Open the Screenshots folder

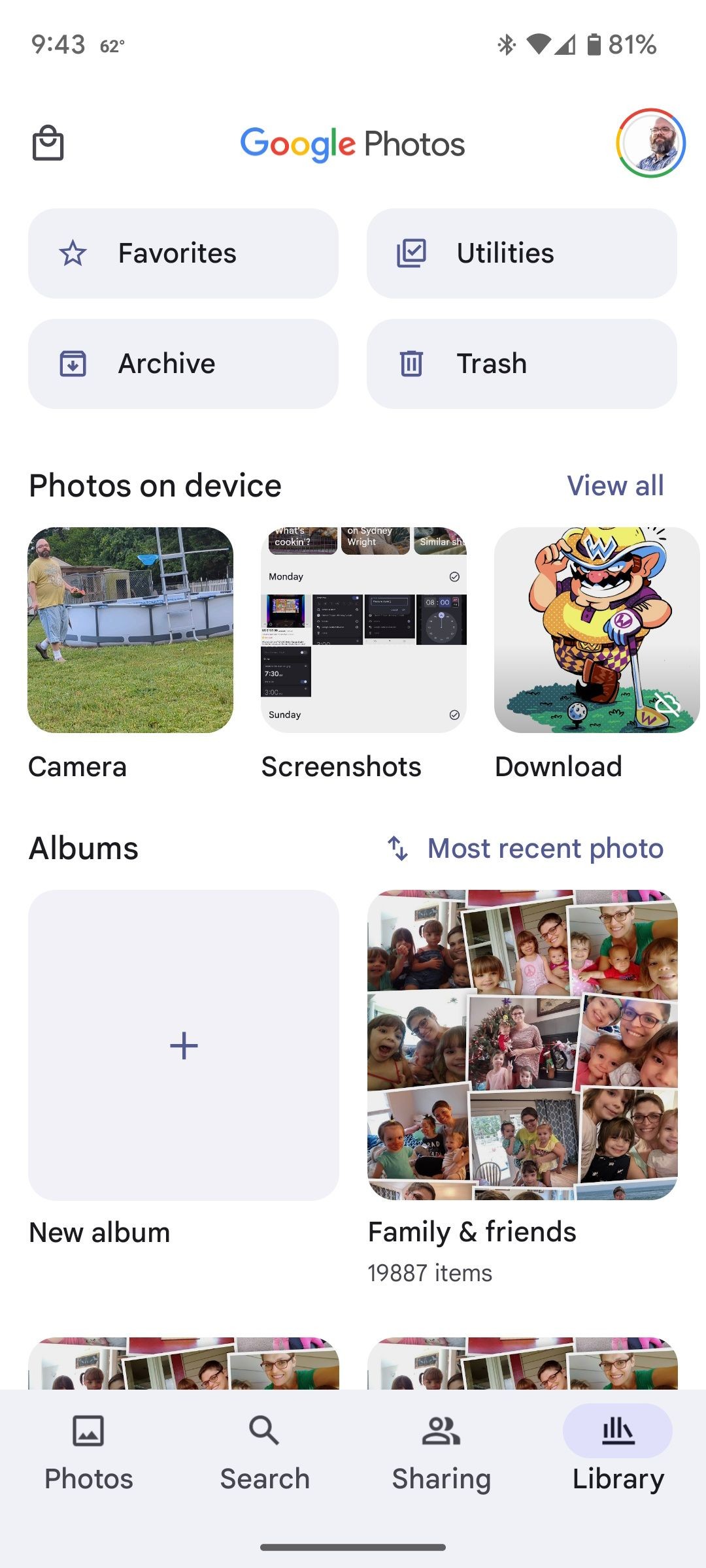(363, 630)
